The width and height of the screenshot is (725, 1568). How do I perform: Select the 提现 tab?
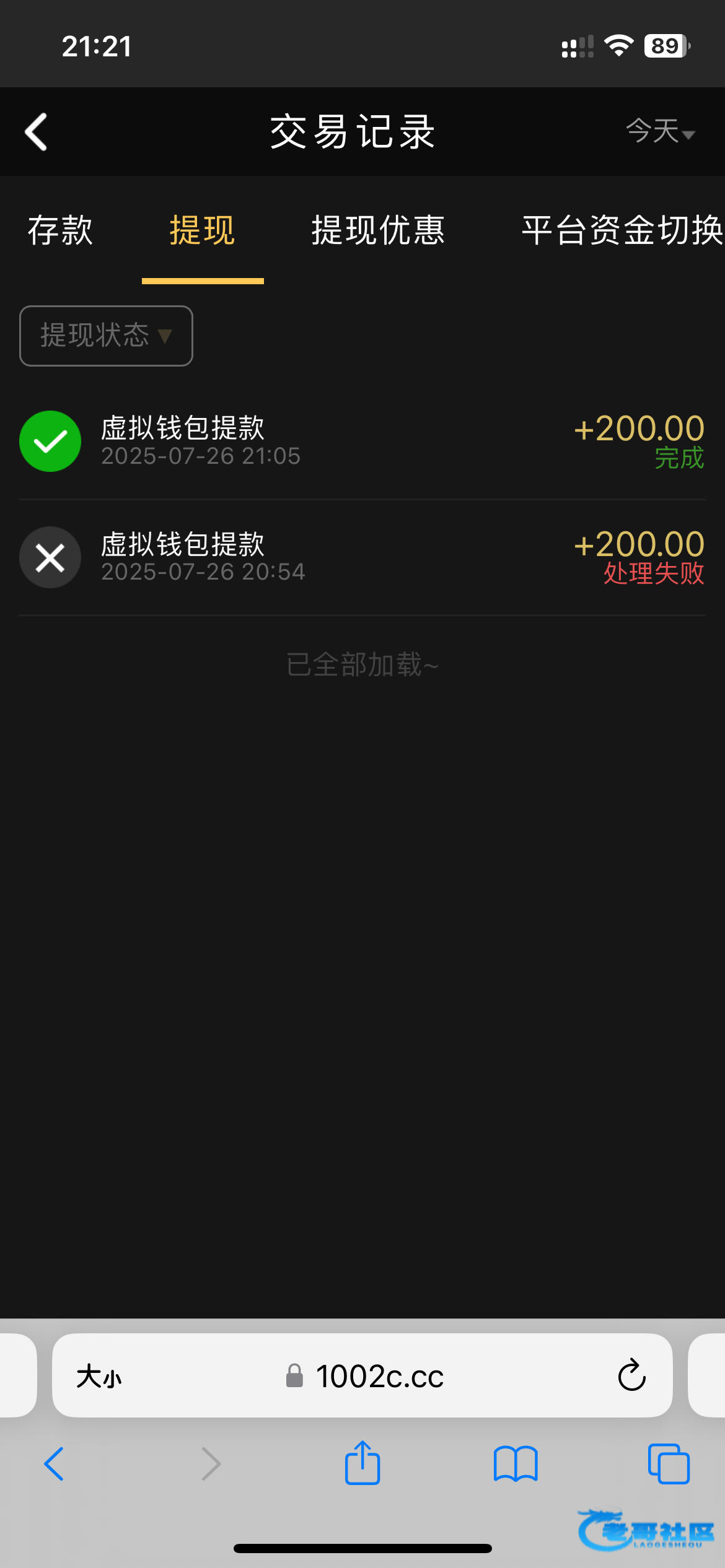[x=203, y=230]
